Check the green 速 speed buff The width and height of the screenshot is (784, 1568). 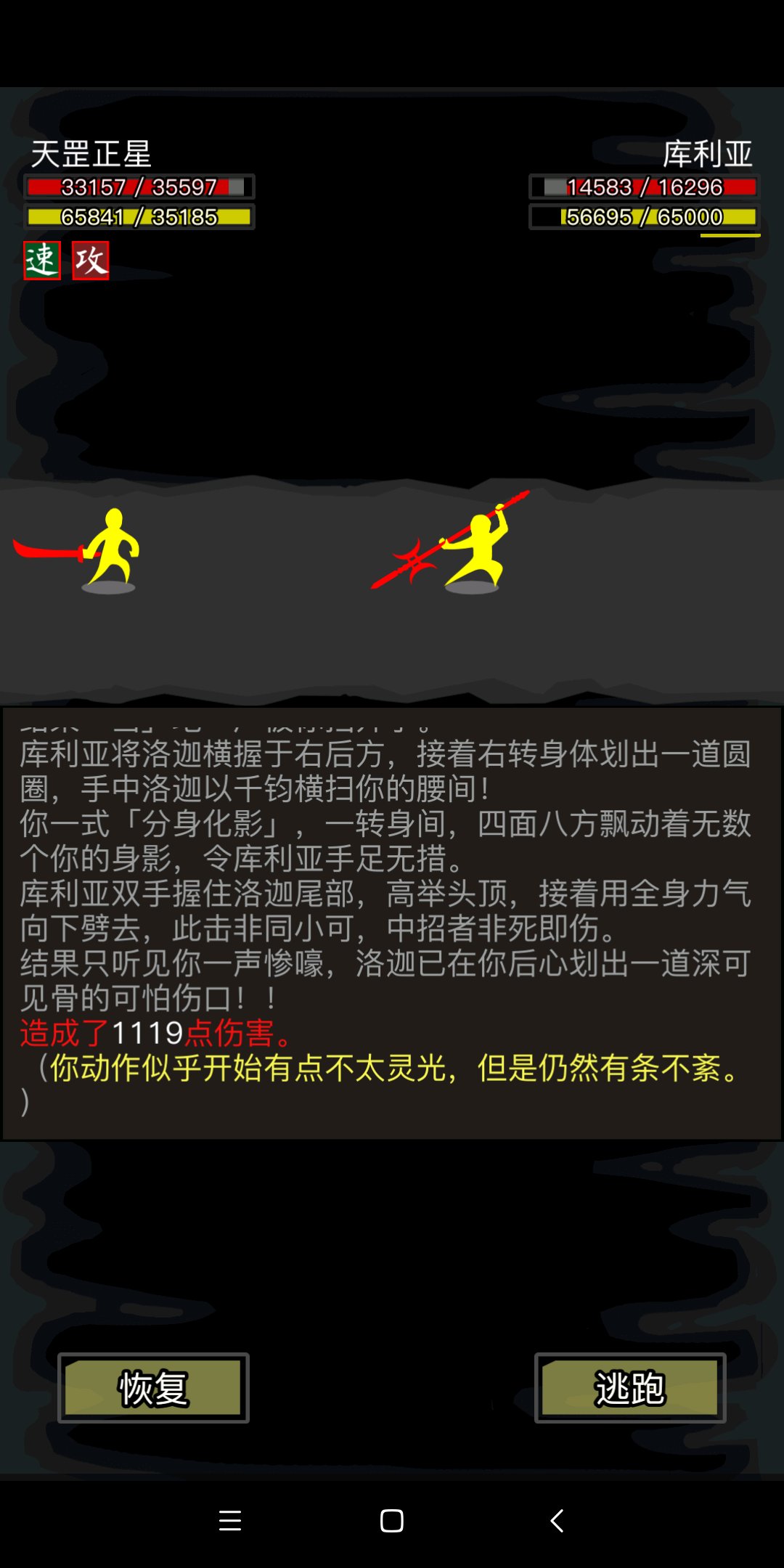pos(42,261)
